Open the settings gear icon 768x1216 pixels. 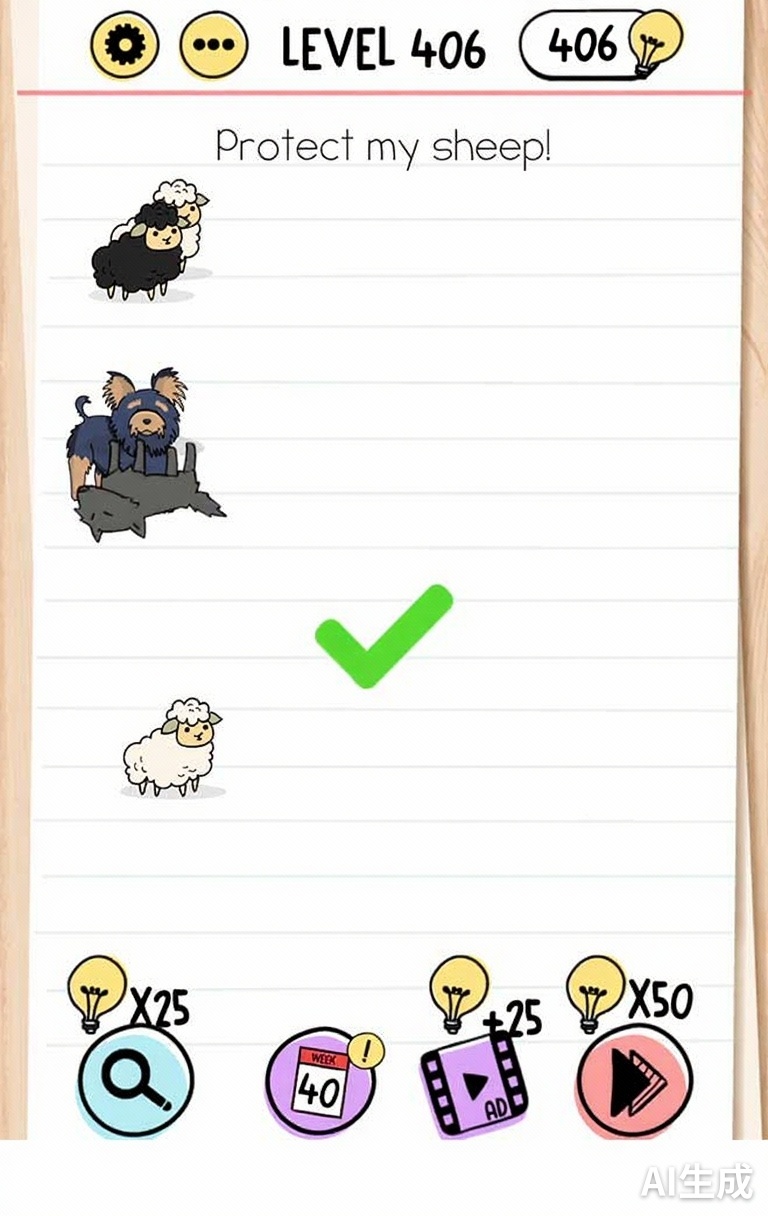click(125, 46)
